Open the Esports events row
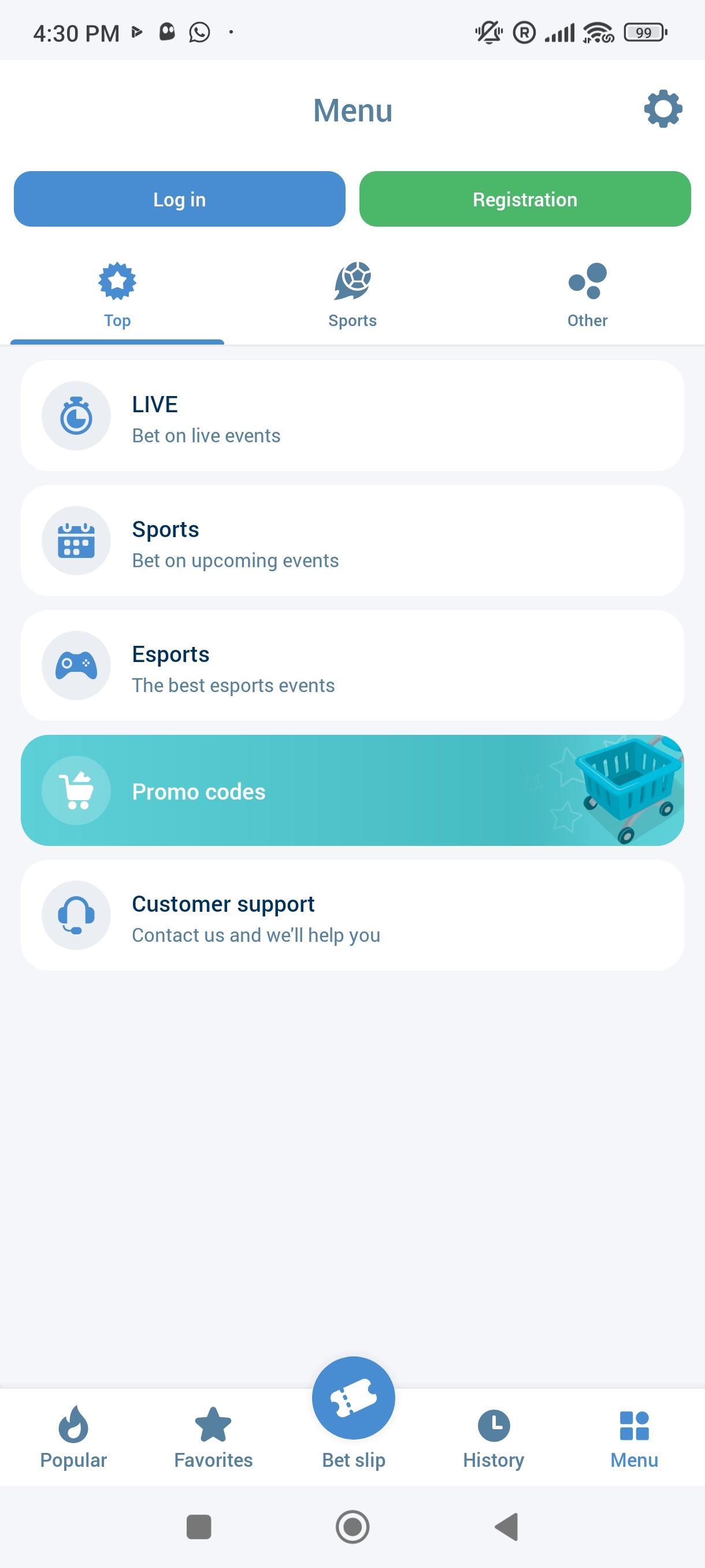Image resolution: width=705 pixels, height=1568 pixels. pos(352,665)
